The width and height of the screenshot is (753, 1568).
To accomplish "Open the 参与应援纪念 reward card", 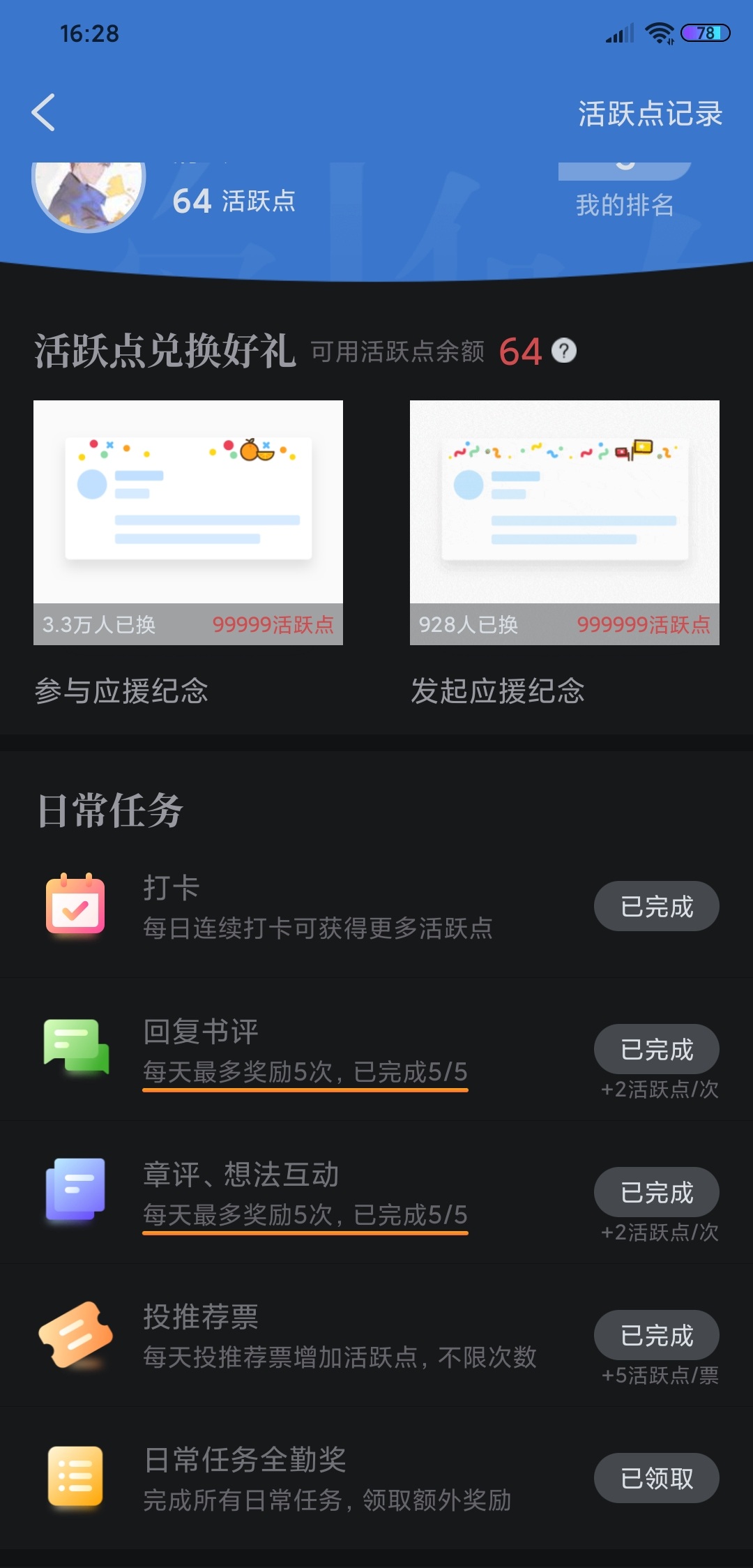I will pos(188,522).
